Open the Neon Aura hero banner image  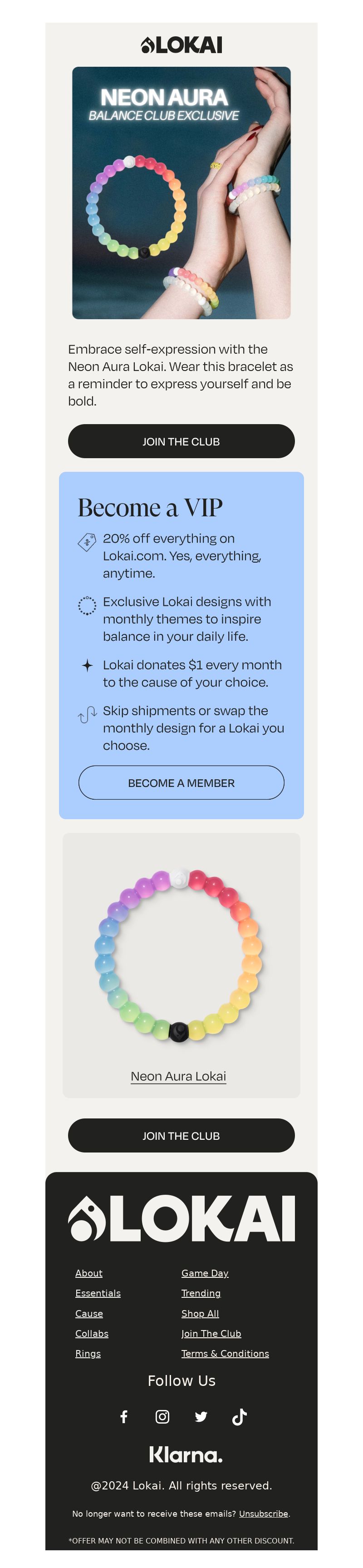pos(181,193)
